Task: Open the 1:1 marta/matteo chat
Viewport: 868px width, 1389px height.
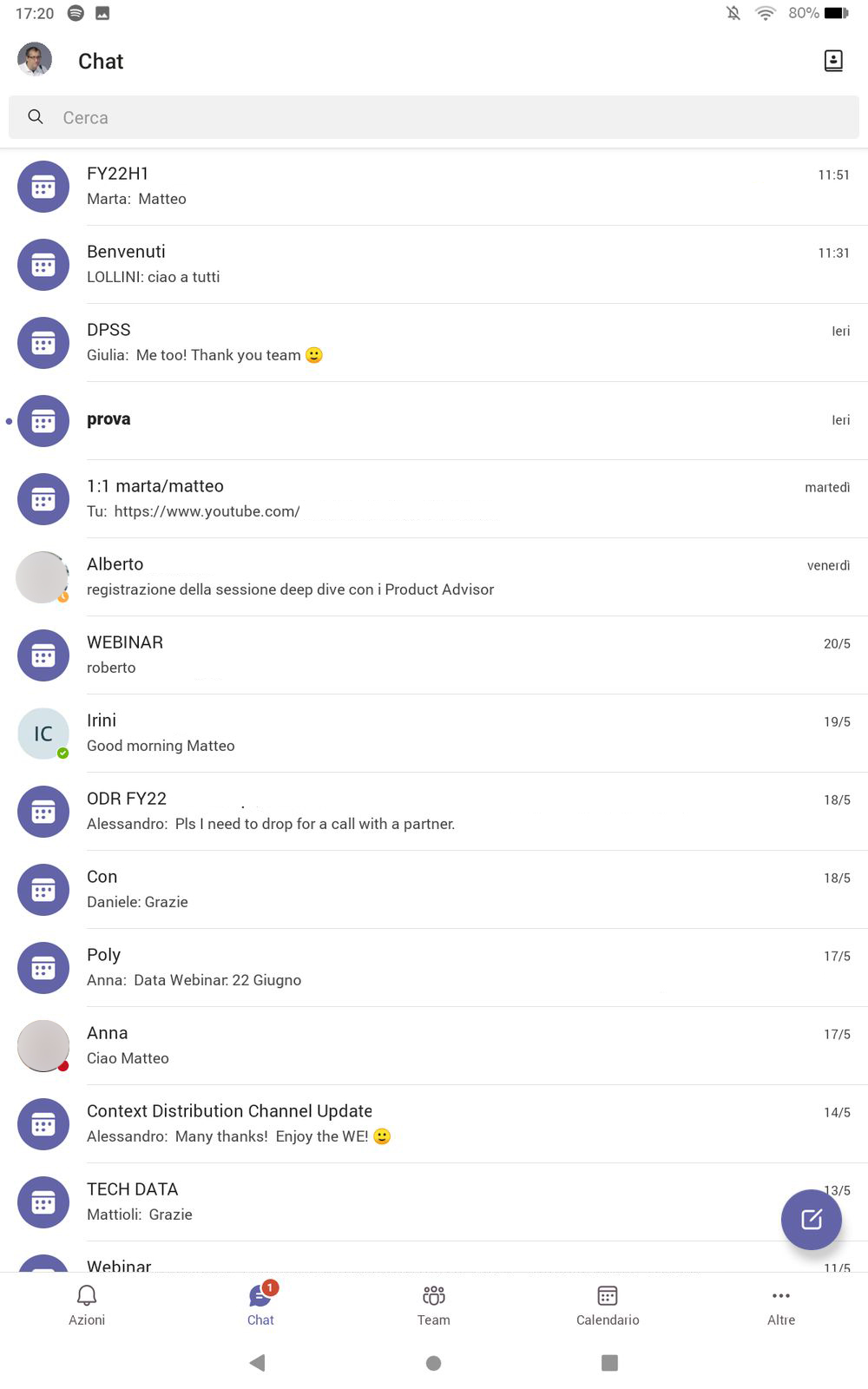Action: click(x=434, y=499)
